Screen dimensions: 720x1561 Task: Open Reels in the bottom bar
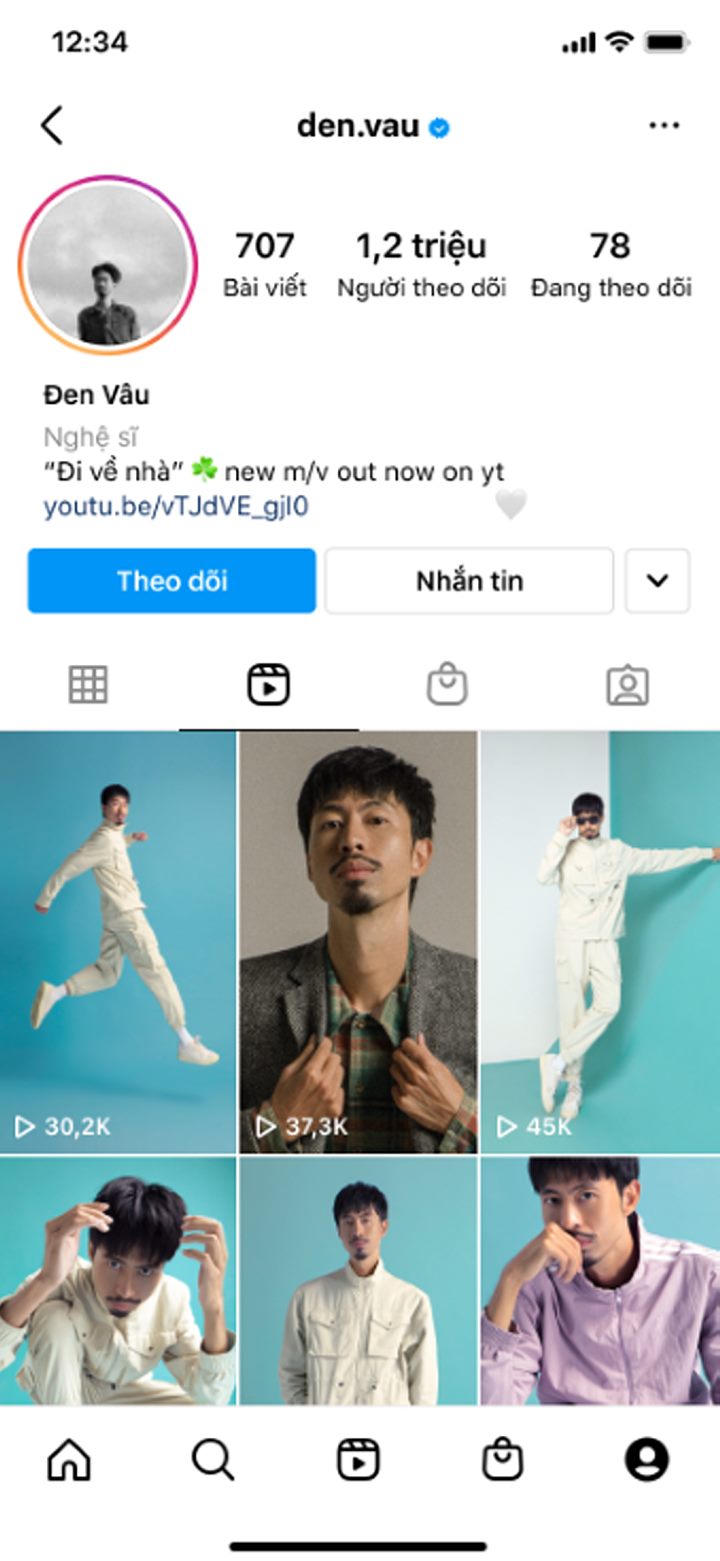(x=358, y=1461)
